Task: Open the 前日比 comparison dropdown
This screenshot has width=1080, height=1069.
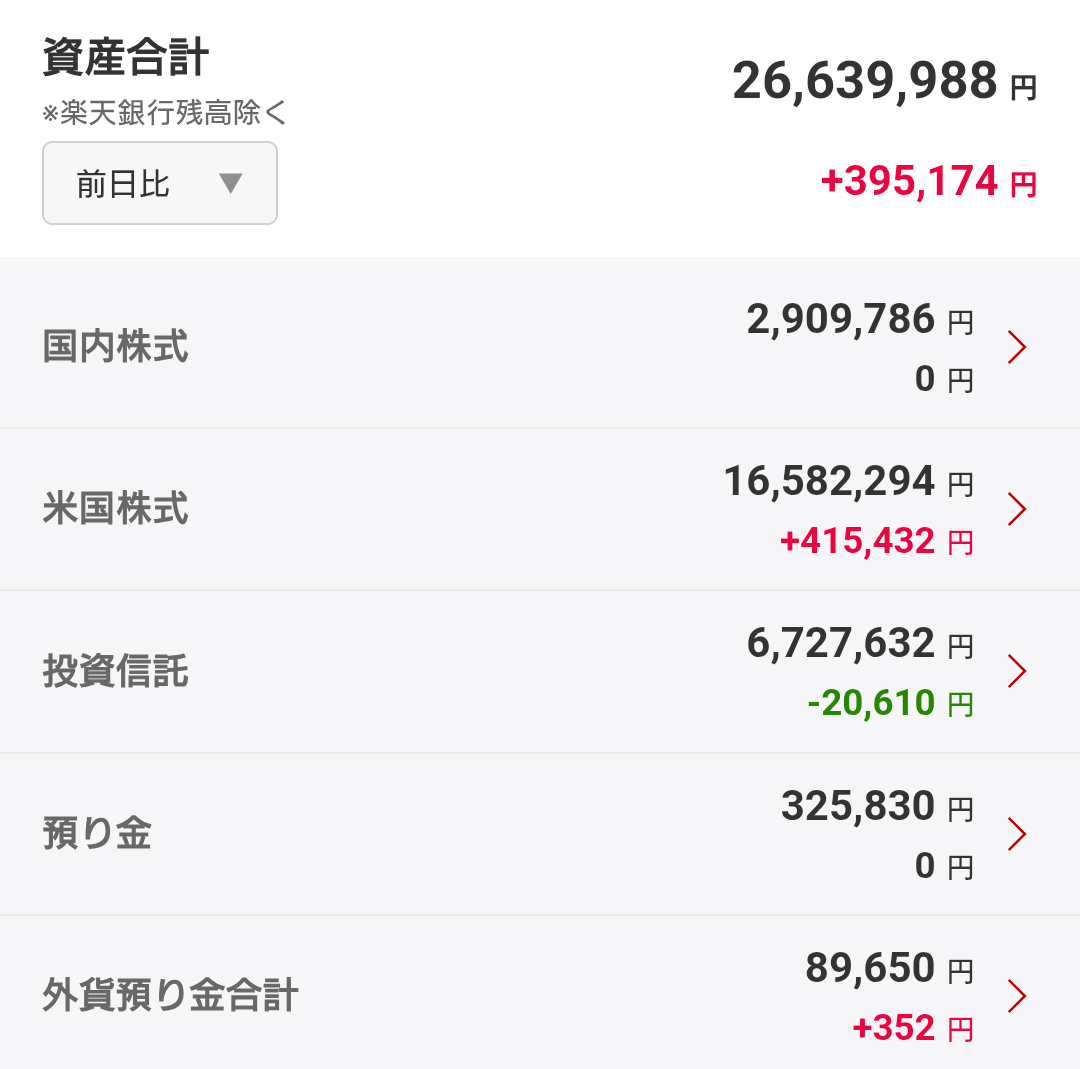Action: coord(160,184)
